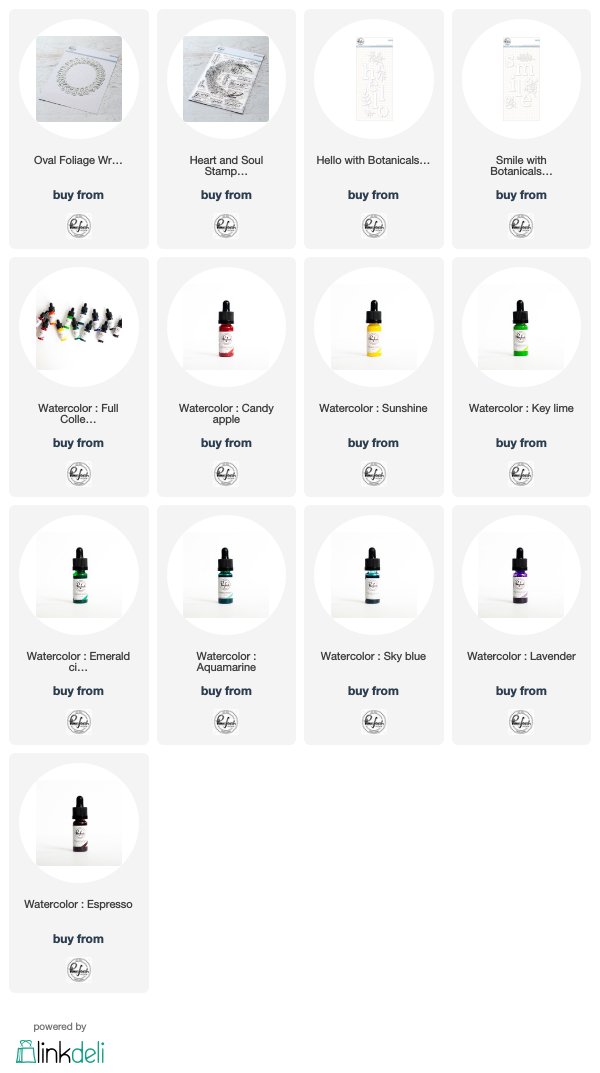View the Watercolor Lavender product

[x=521, y=575]
